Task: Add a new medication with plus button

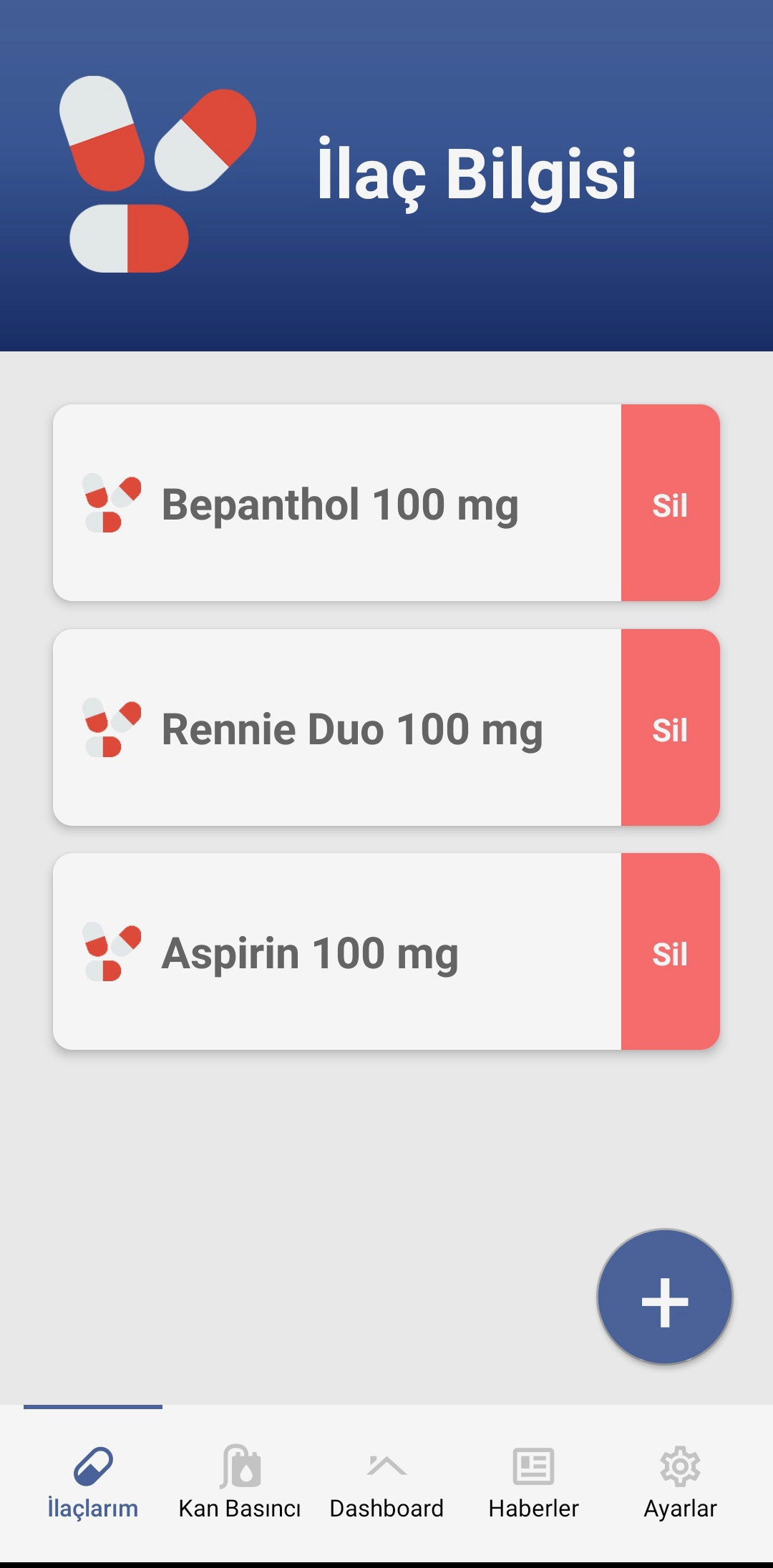Action: 665,1297
